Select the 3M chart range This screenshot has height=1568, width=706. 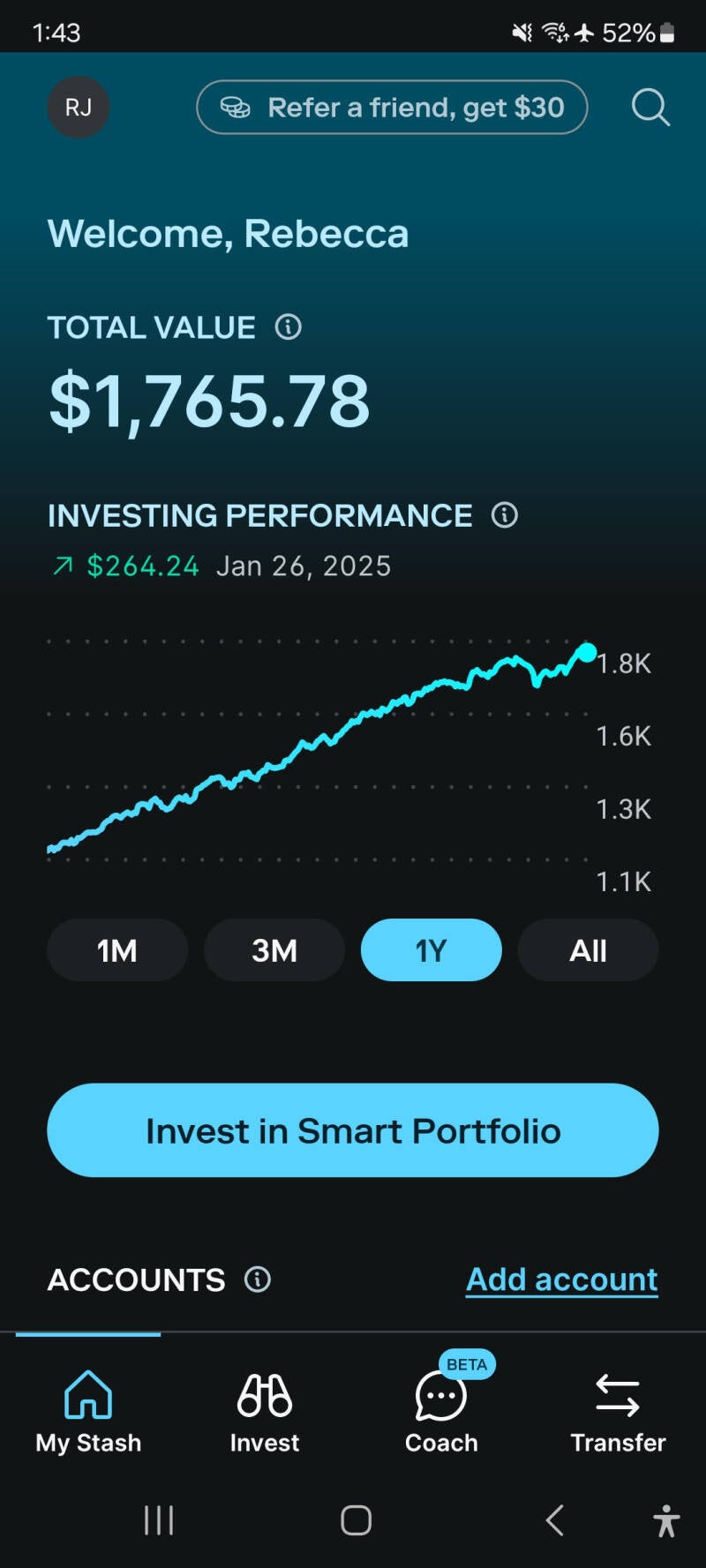[x=274, y=950]
